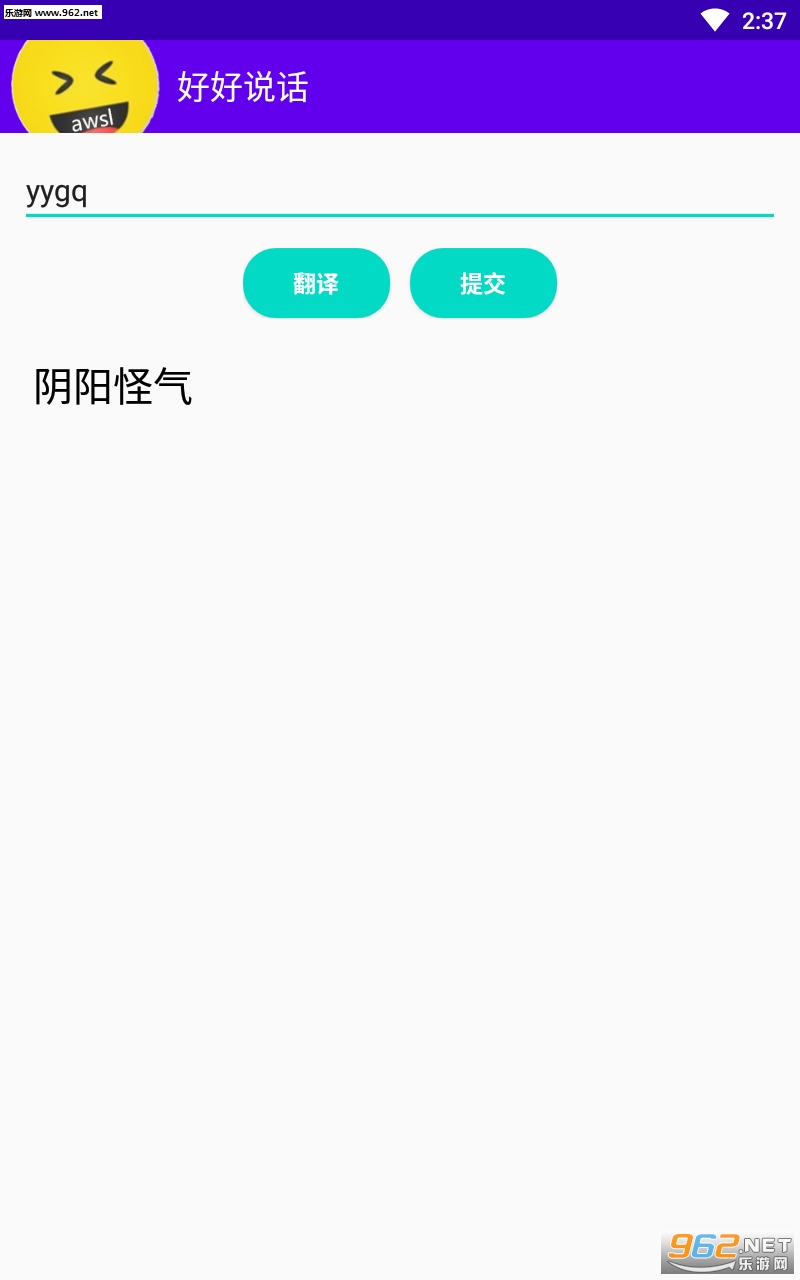The height and width of the screenshot is (1280, 800).
Task: Tap the 提交 button
Action: (483, 283)
